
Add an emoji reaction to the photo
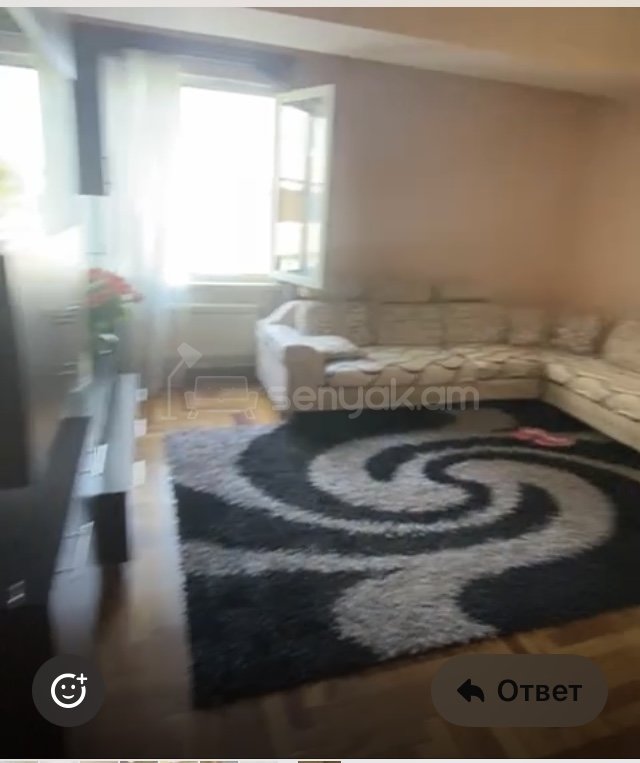[68, 690]
